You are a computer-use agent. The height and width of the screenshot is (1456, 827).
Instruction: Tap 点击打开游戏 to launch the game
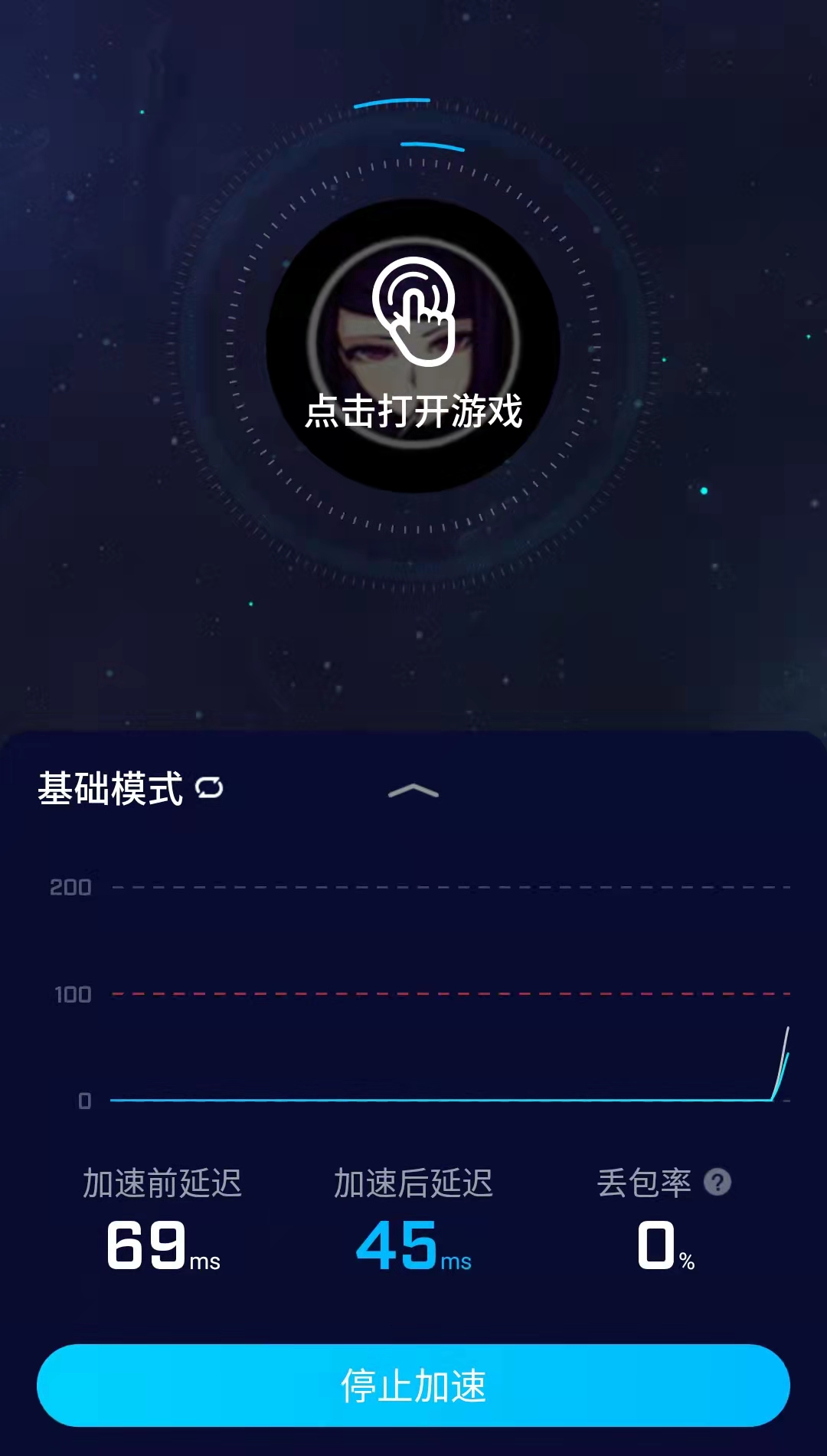(413, 346)
